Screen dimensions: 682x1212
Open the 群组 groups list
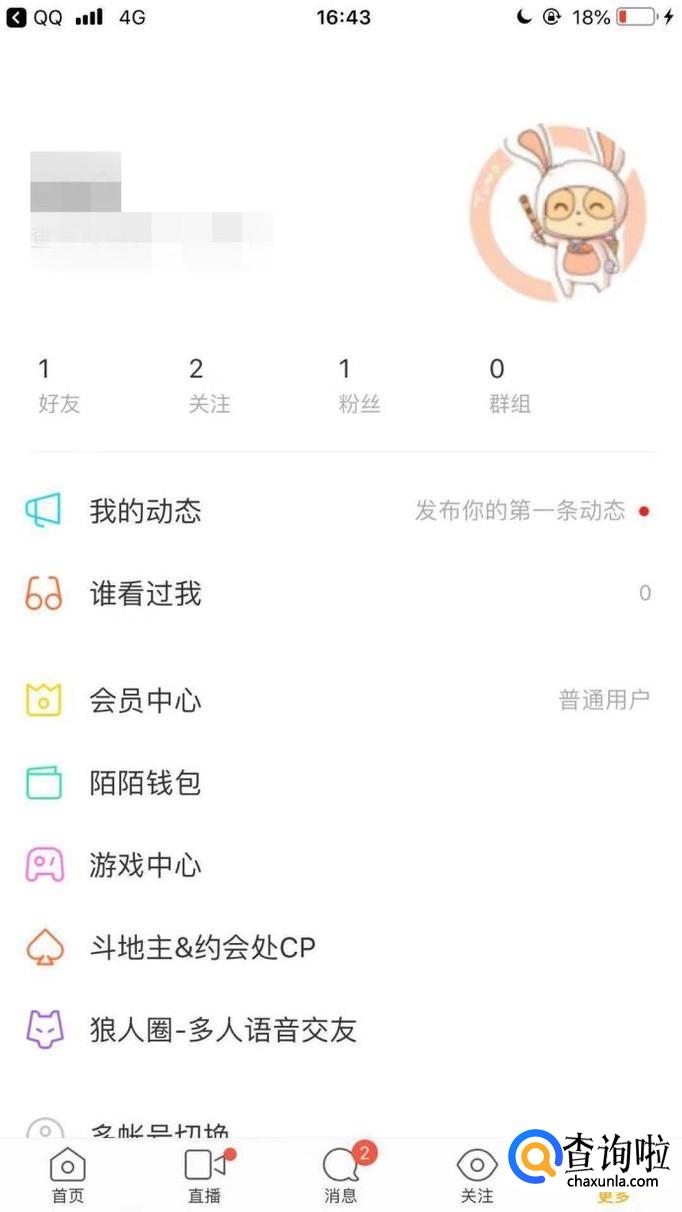[509, 386]
